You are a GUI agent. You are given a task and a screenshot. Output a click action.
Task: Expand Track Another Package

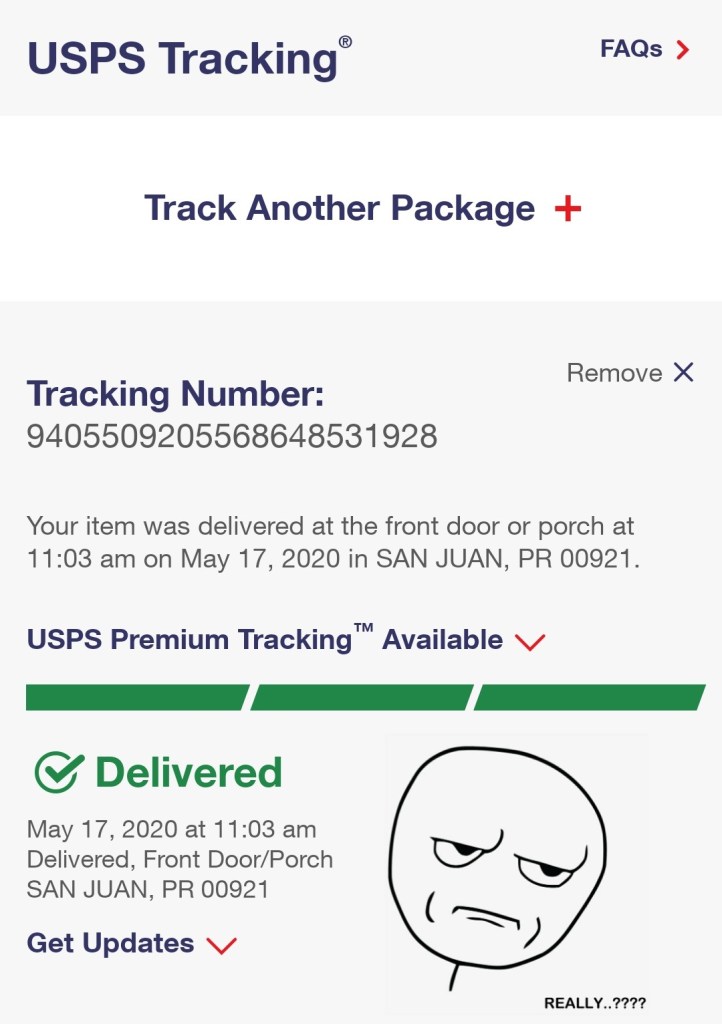pos(362,208)
